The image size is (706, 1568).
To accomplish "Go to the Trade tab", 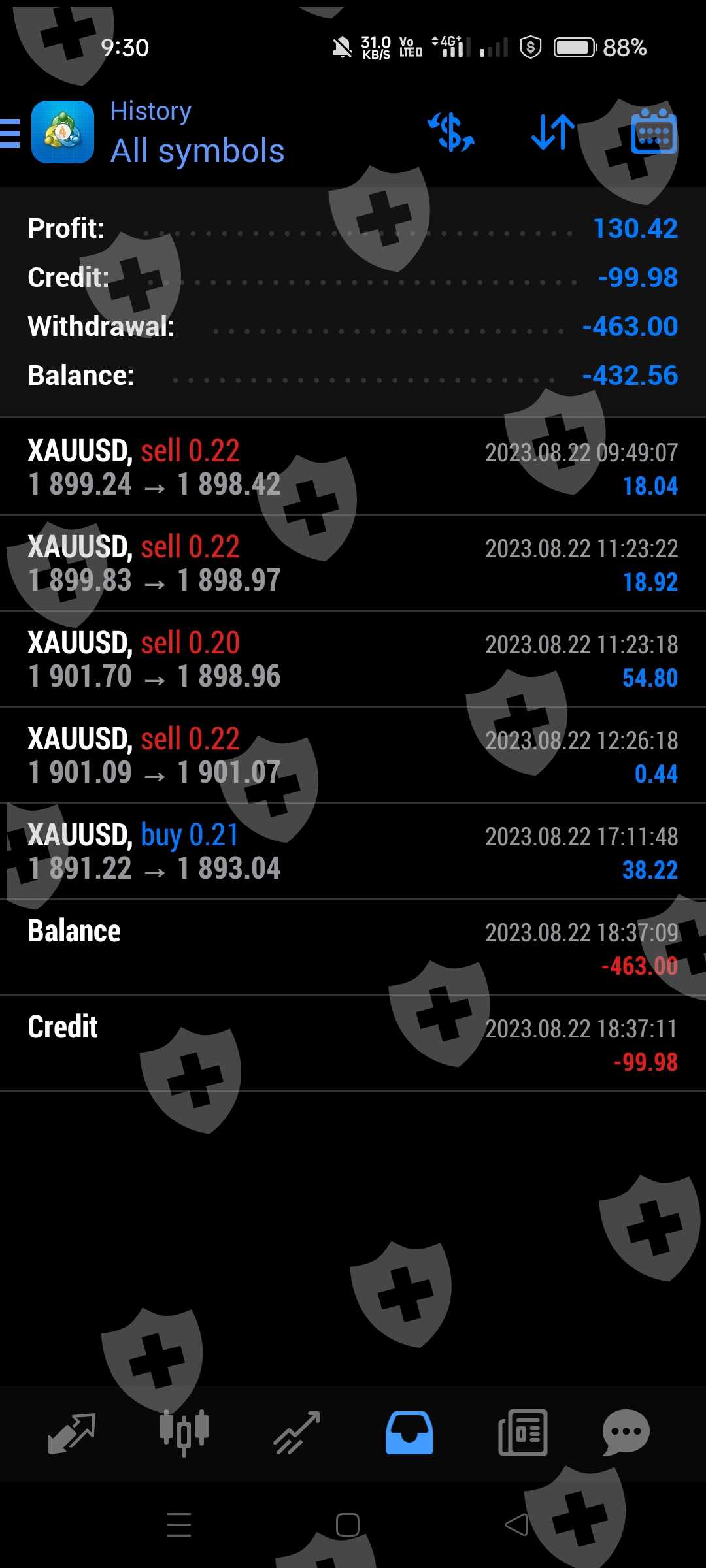I will tap(297, 1432).
